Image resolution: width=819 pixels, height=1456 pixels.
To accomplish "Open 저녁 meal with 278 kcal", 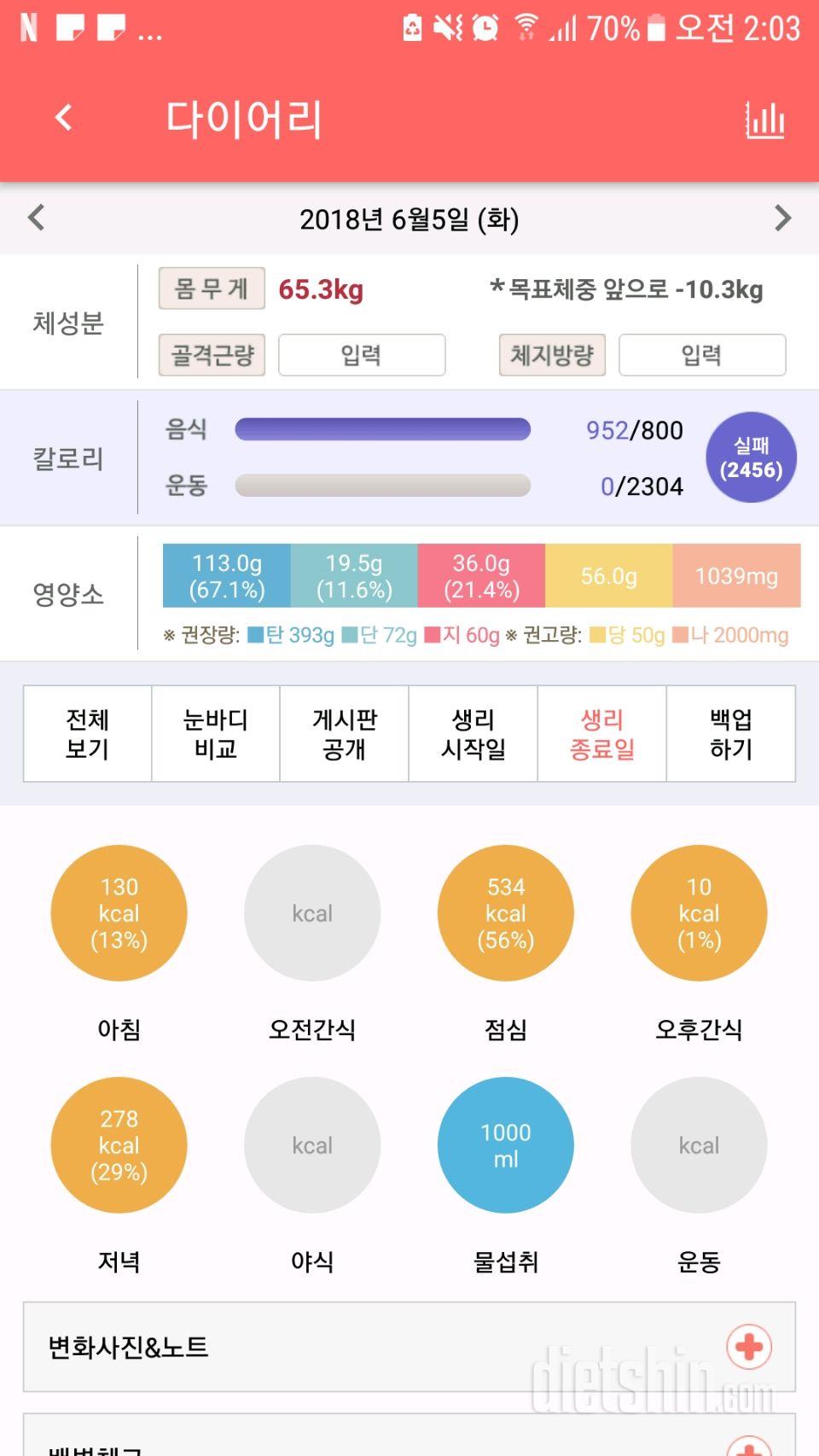I will point(119,1145).
